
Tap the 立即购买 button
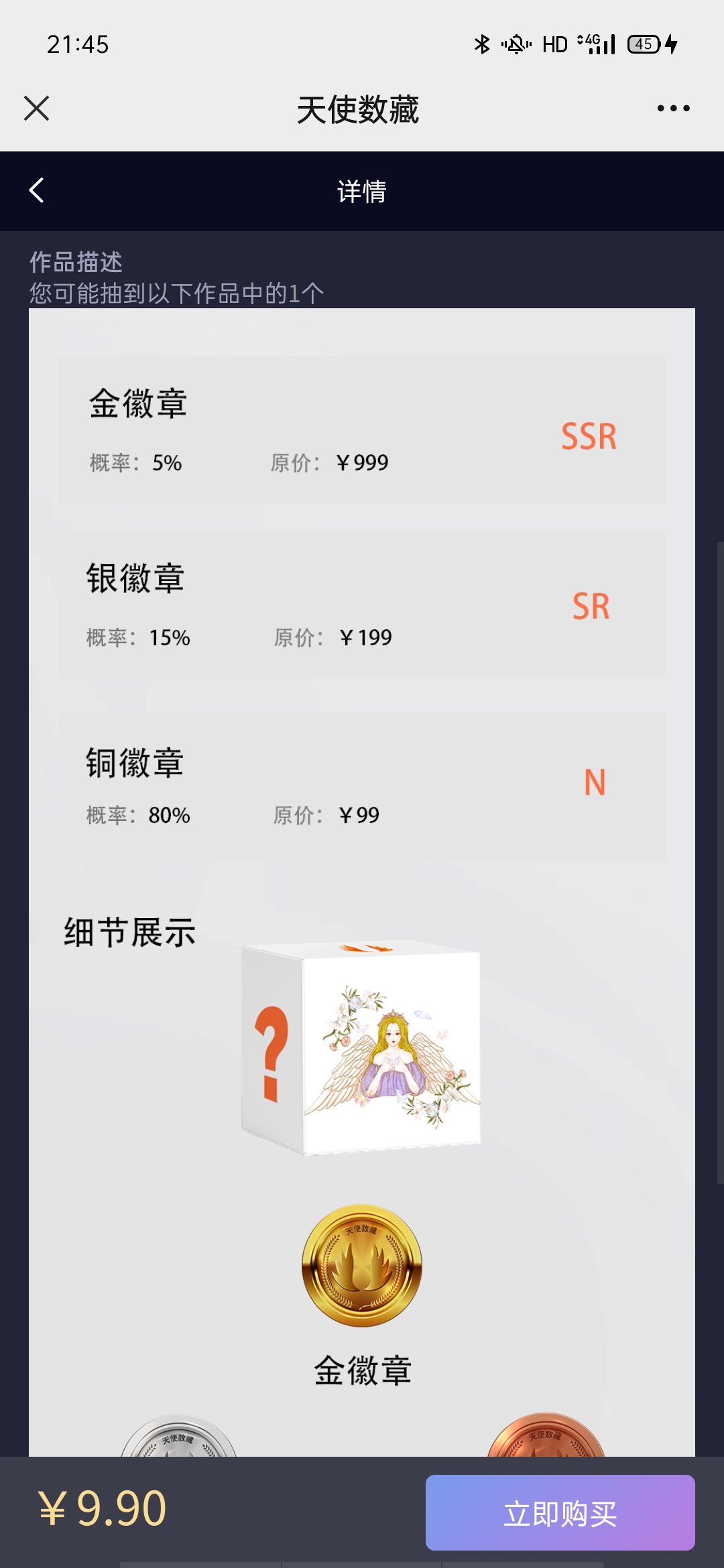(560, 1512)
